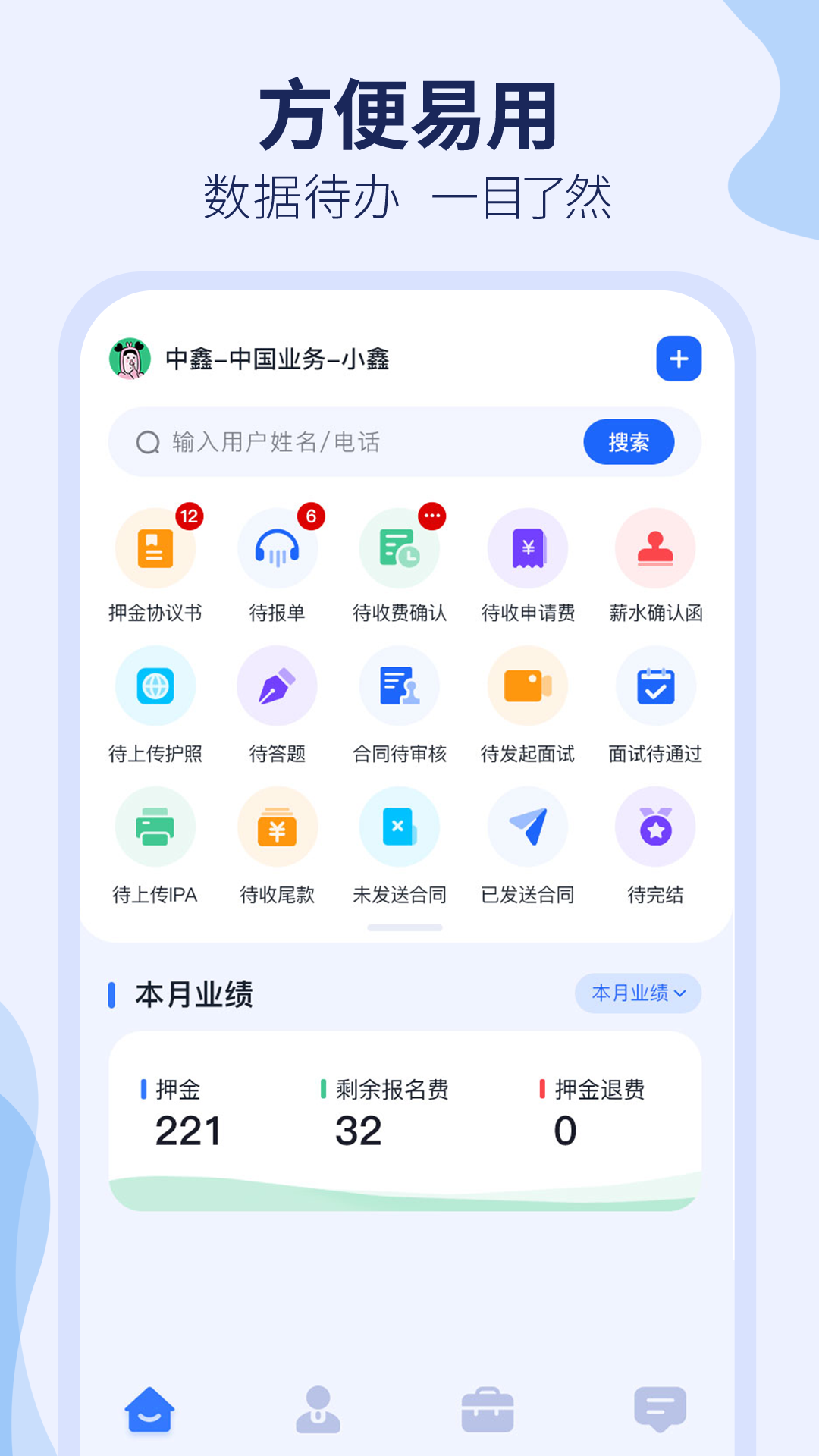This screenshot has width=819, height=1456.
Task: Select the 待收费确认 icon
Action: 400,548
